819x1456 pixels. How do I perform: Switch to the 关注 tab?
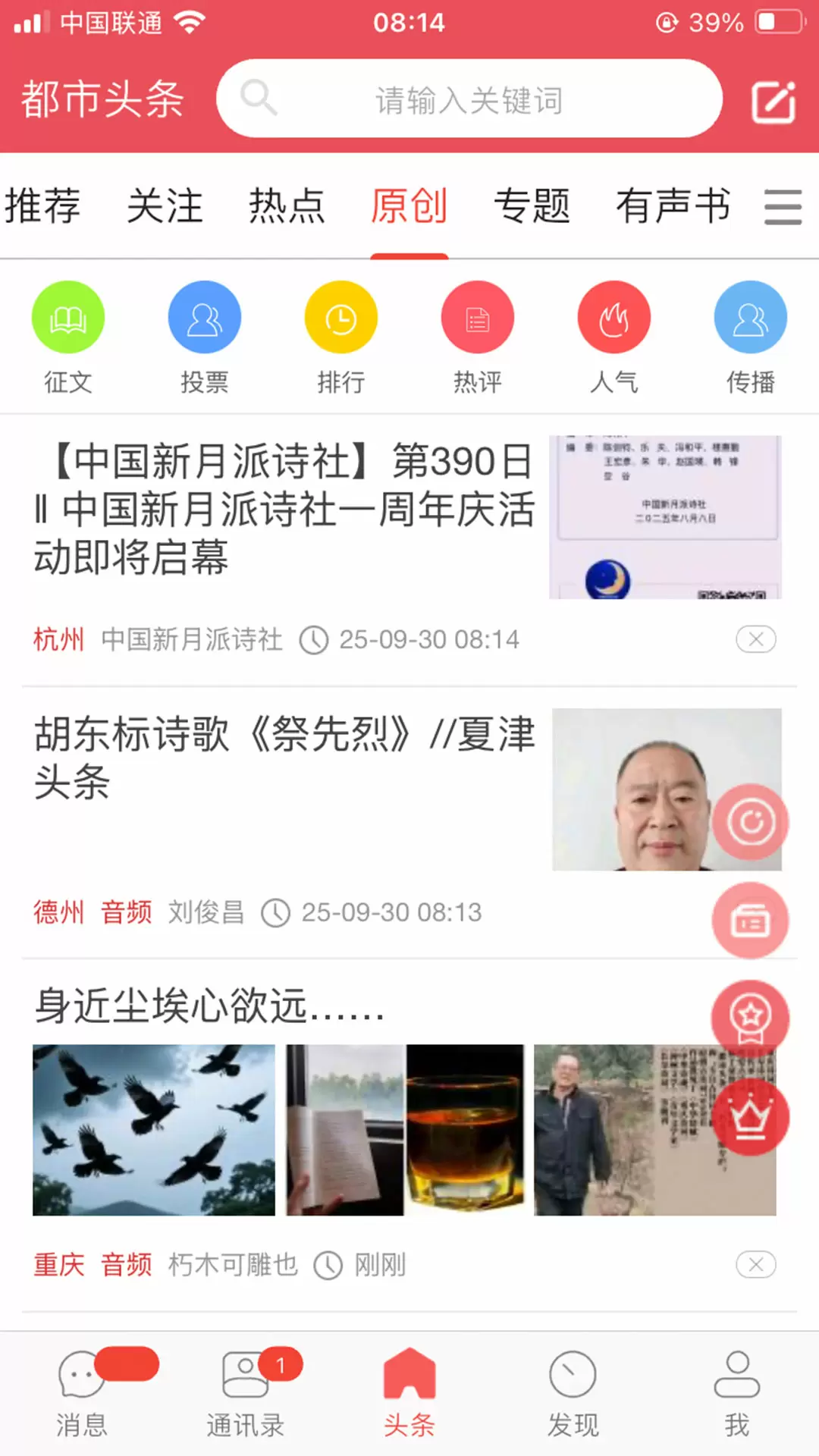pyautogui.click(x=165, y=206)
